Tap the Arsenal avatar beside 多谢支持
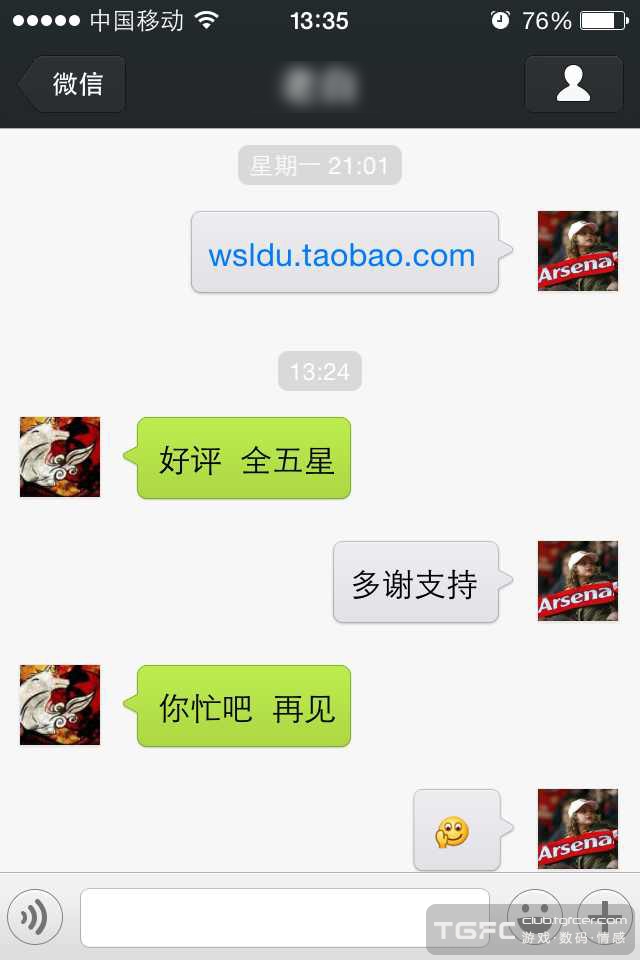This screenshot has width=640, height=960. point(577,581)
